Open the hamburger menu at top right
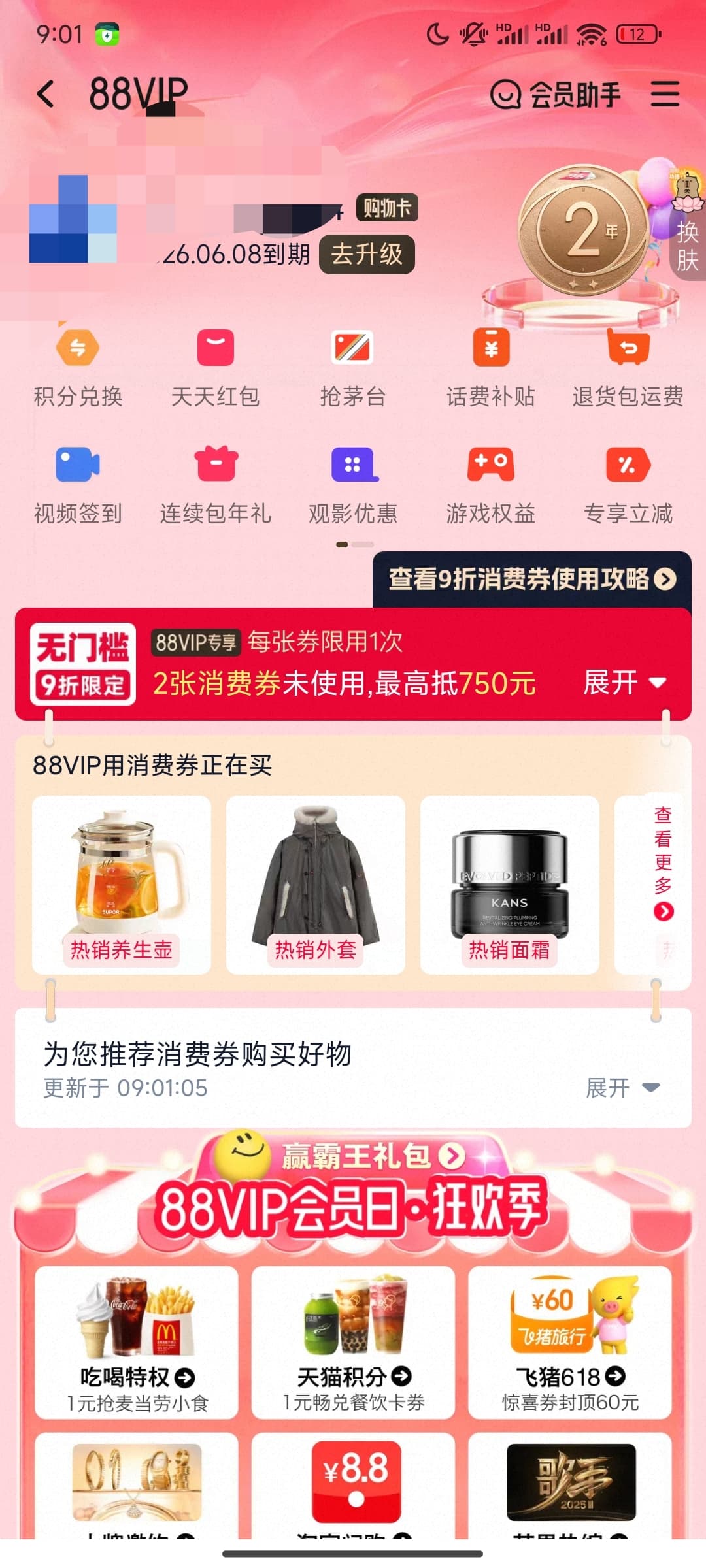706x1568 pixels. [x=665, y=94]
